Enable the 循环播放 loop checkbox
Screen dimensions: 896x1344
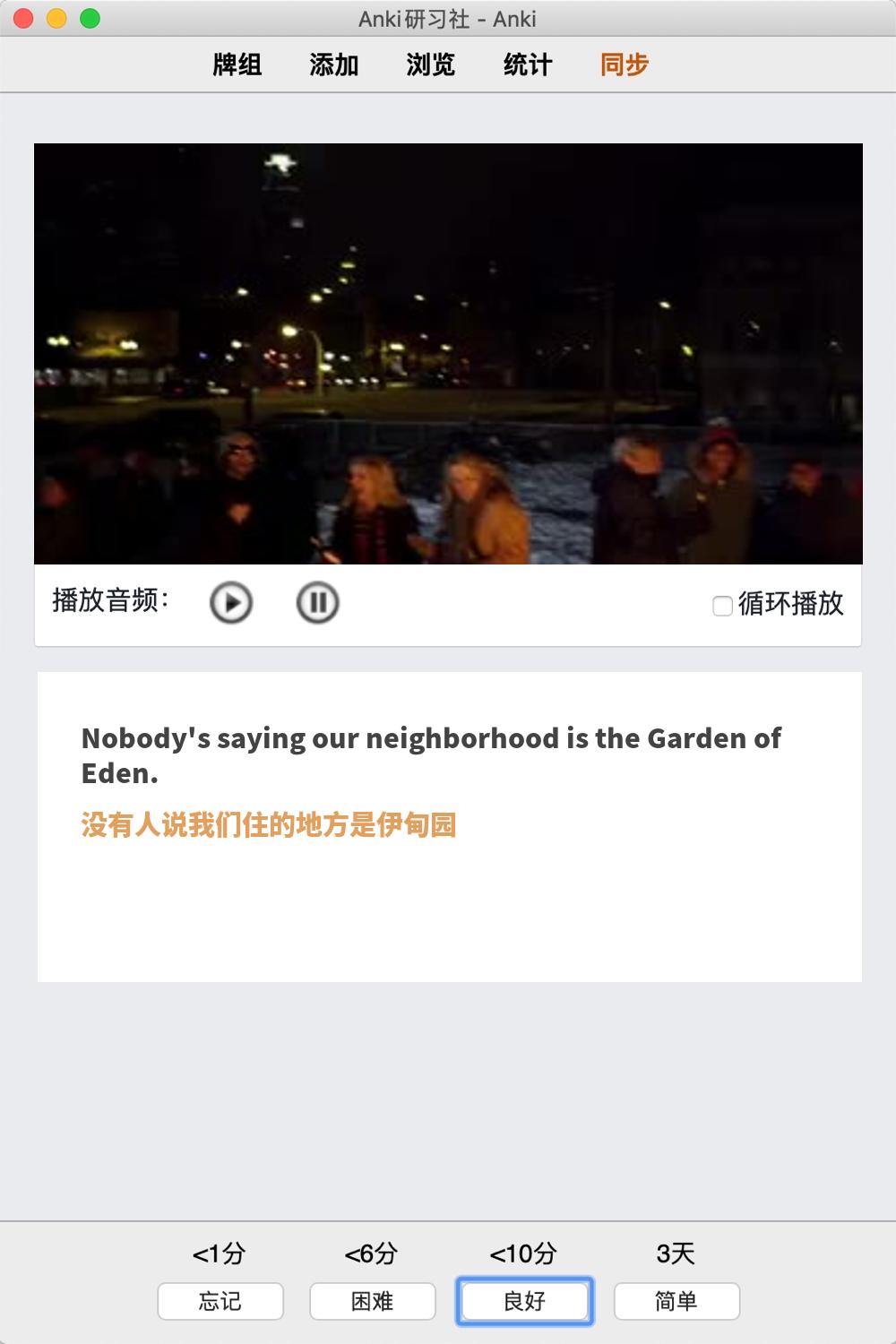click(x=722, y=606)
